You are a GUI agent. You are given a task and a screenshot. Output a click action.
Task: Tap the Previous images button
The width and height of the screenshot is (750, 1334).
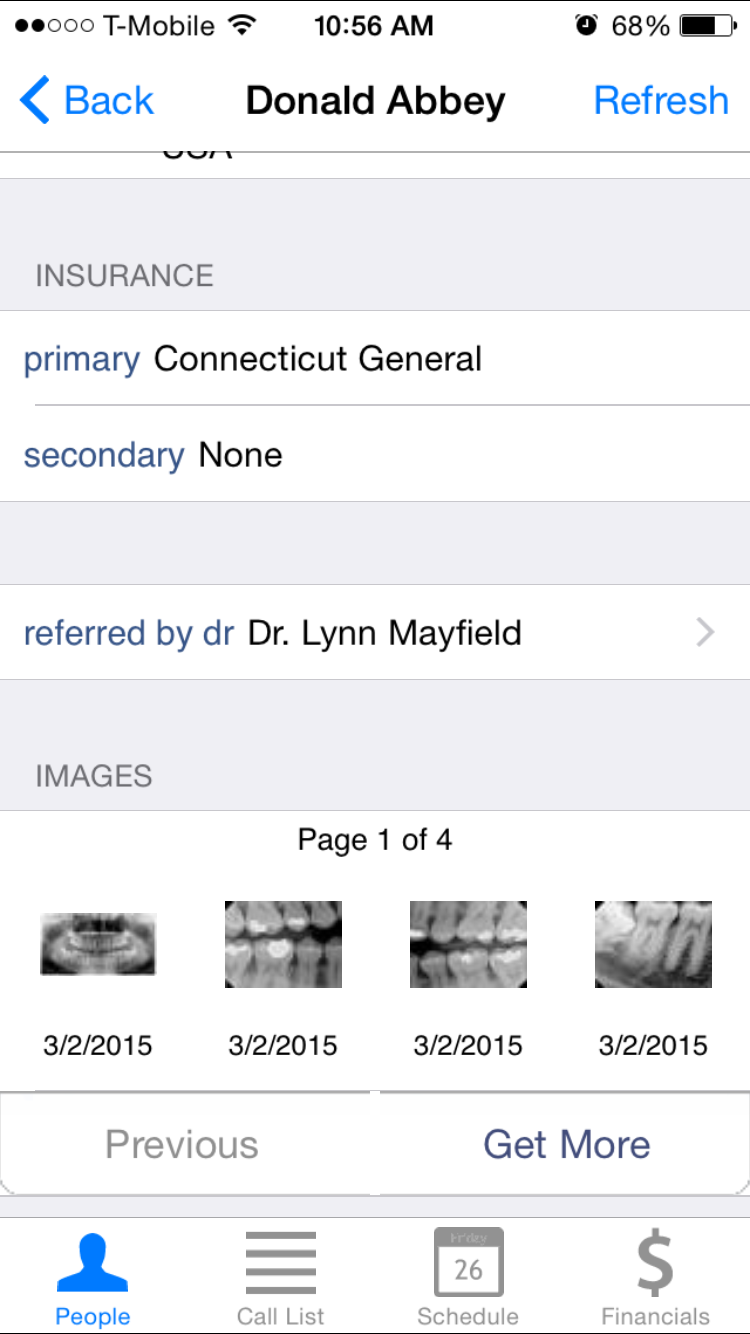[x=182, y=1145]
